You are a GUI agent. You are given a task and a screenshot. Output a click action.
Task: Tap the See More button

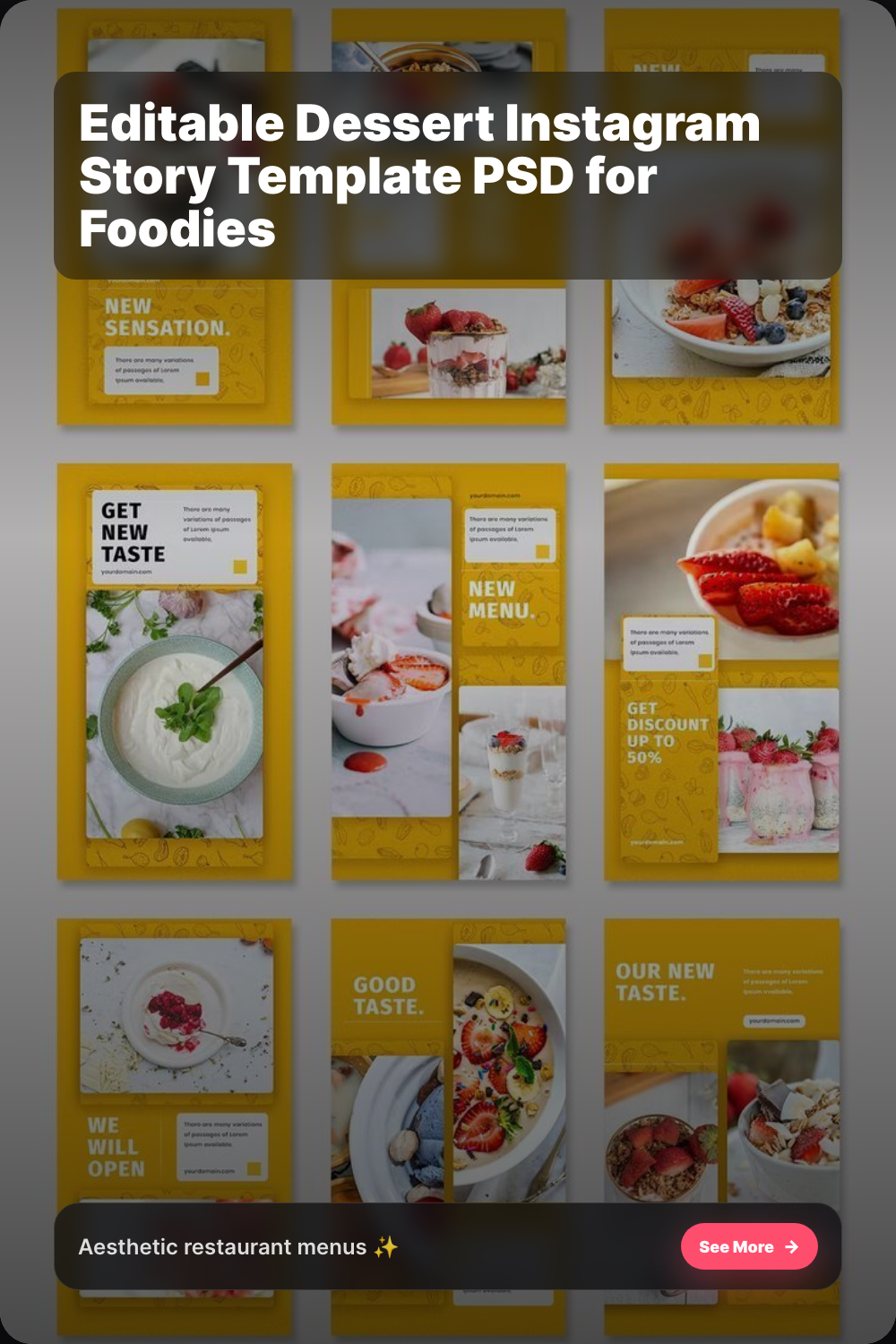pyautogui.click(x=749, y=1246)
